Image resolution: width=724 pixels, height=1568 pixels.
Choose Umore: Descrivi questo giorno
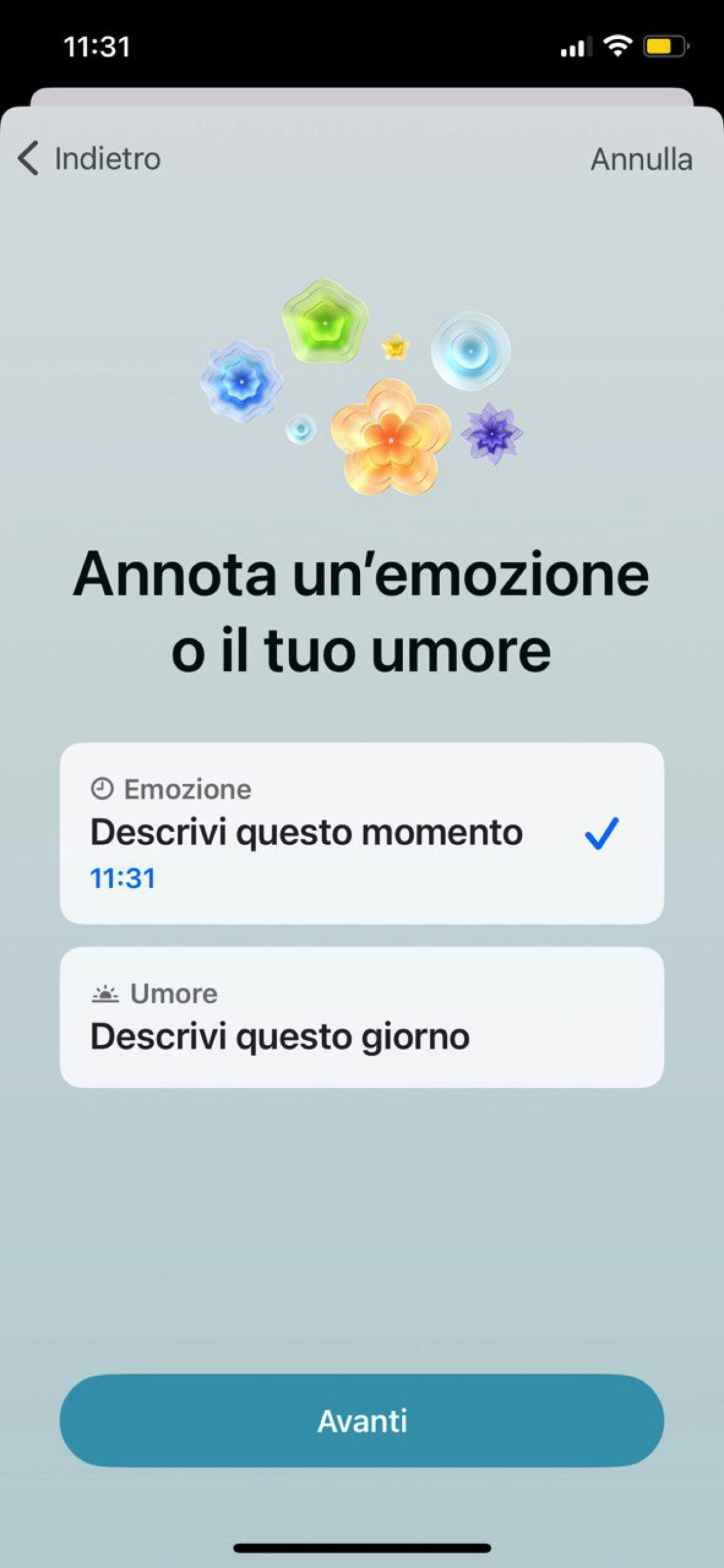point(361,1018)
